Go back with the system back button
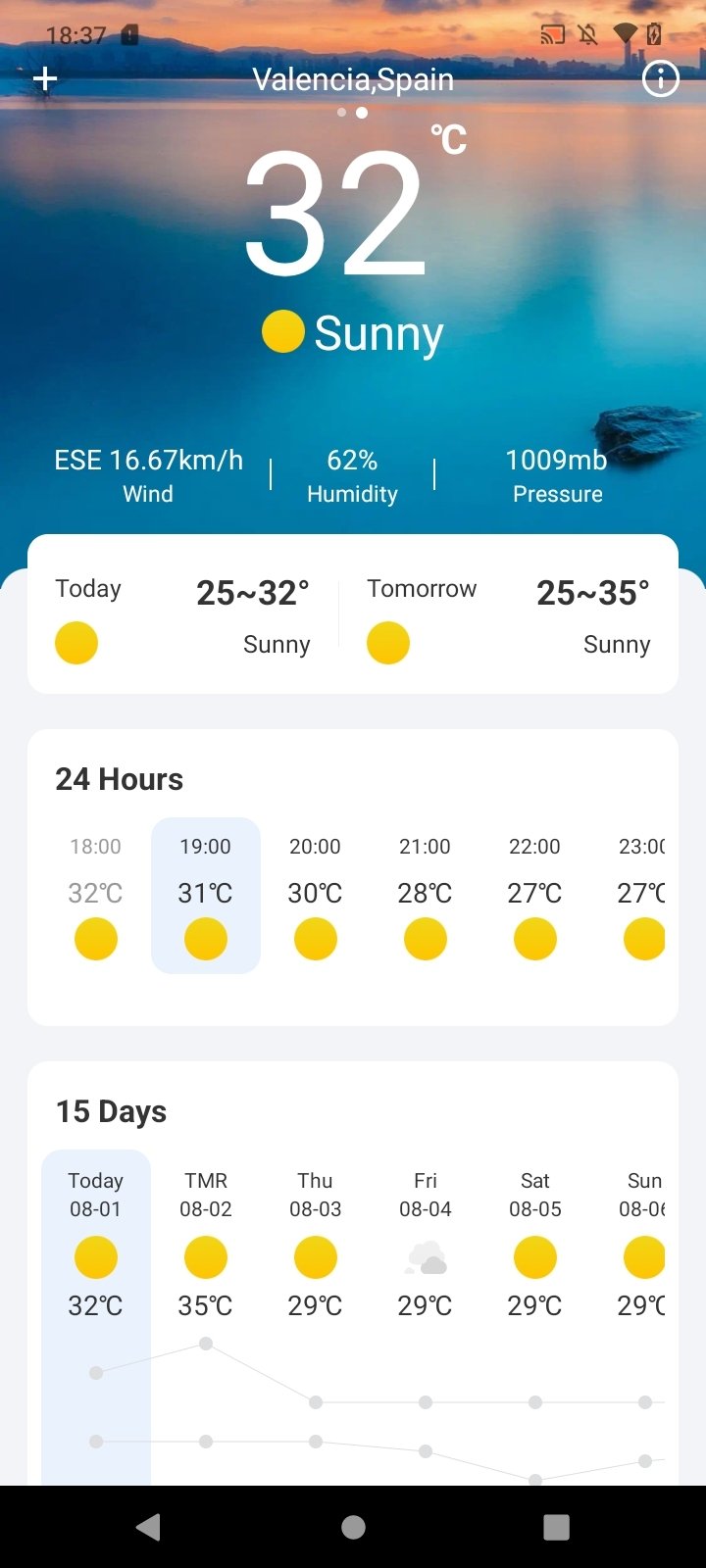 pos(149,1527)
